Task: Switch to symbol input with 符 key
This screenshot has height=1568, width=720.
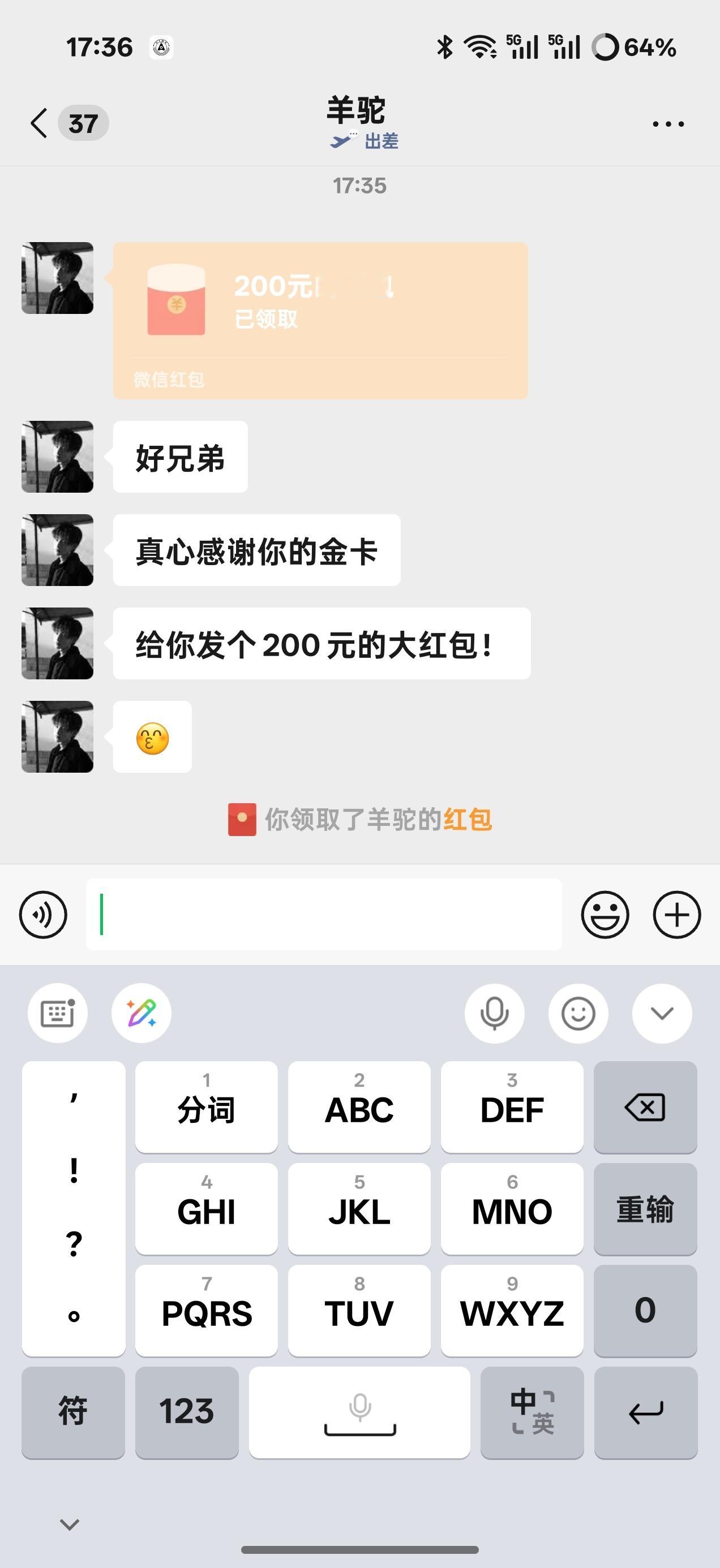Action: pyautogui.click(x=73, y=1413)
